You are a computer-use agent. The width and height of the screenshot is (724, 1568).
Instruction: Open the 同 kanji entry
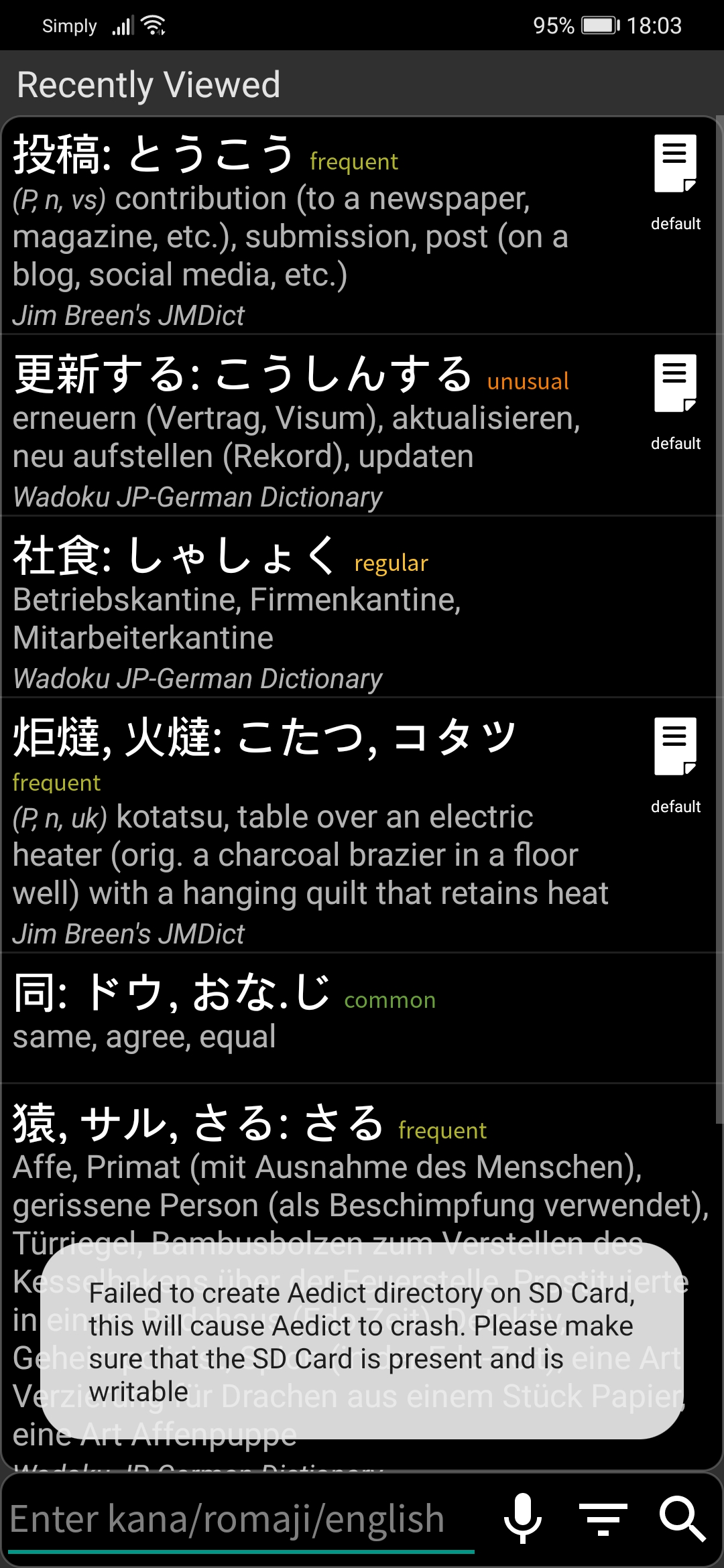pyautogui.click(x=361, y=1018)
